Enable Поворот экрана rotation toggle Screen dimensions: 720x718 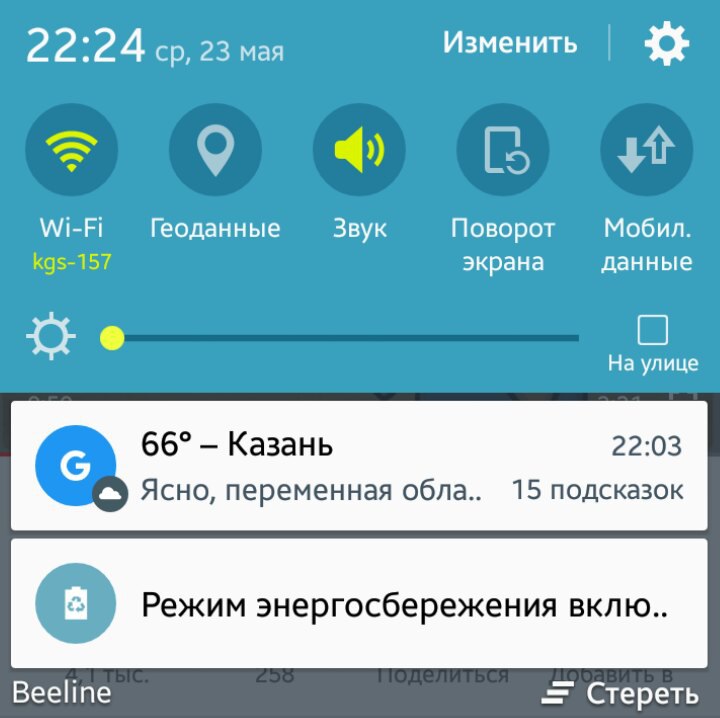click(x=503, y=151)
